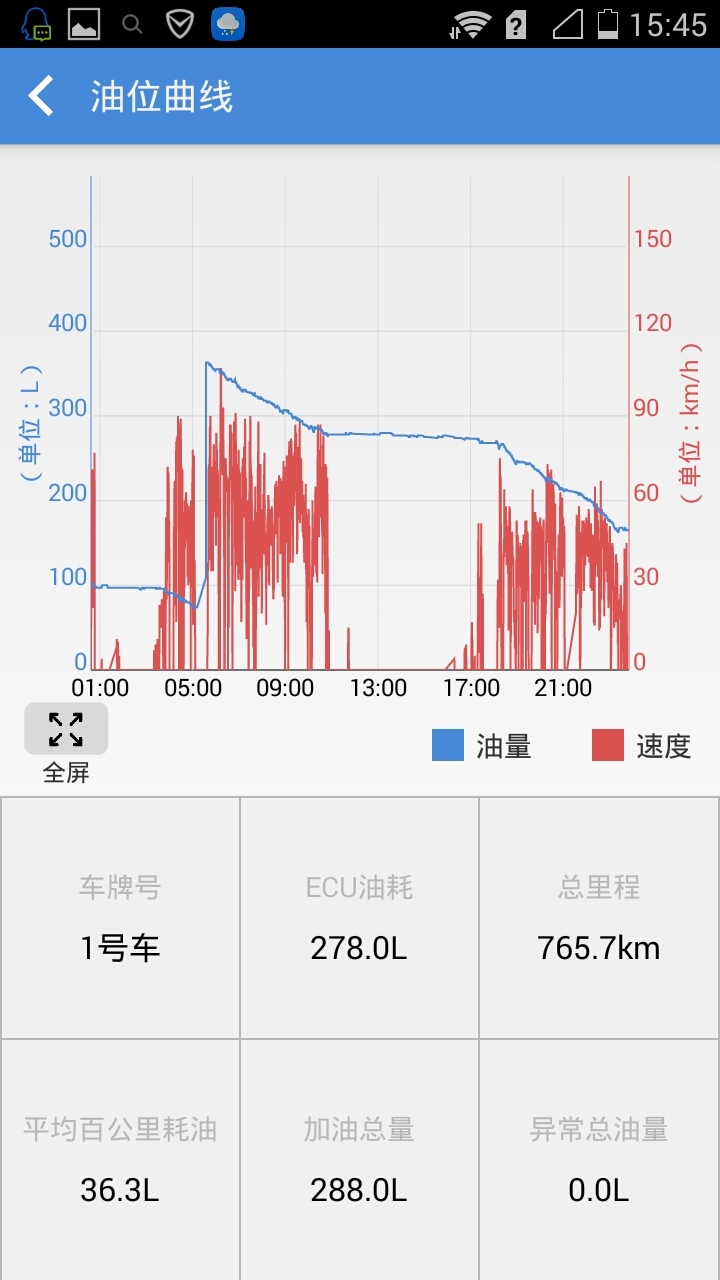This screenshot has width=720, height=1280.
Task: Tap the fullscreen expand icon below the chart
Action: [65, 729]
